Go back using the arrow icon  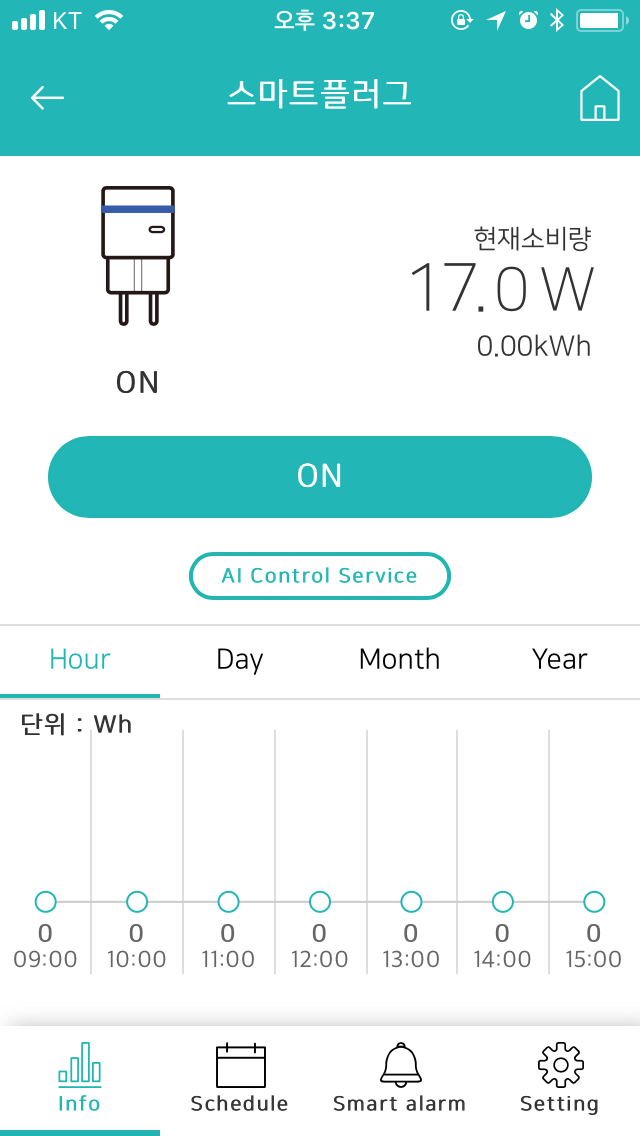pos(47,97)
